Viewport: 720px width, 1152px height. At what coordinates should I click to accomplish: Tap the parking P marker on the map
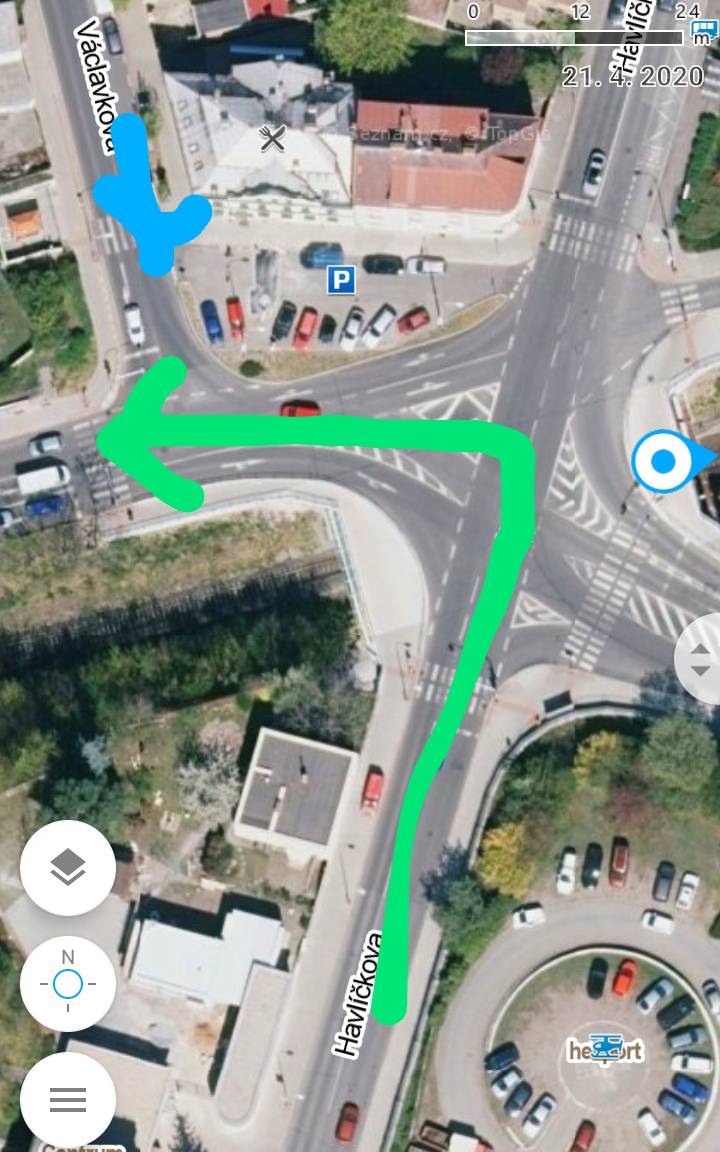(x=341, y=279)
